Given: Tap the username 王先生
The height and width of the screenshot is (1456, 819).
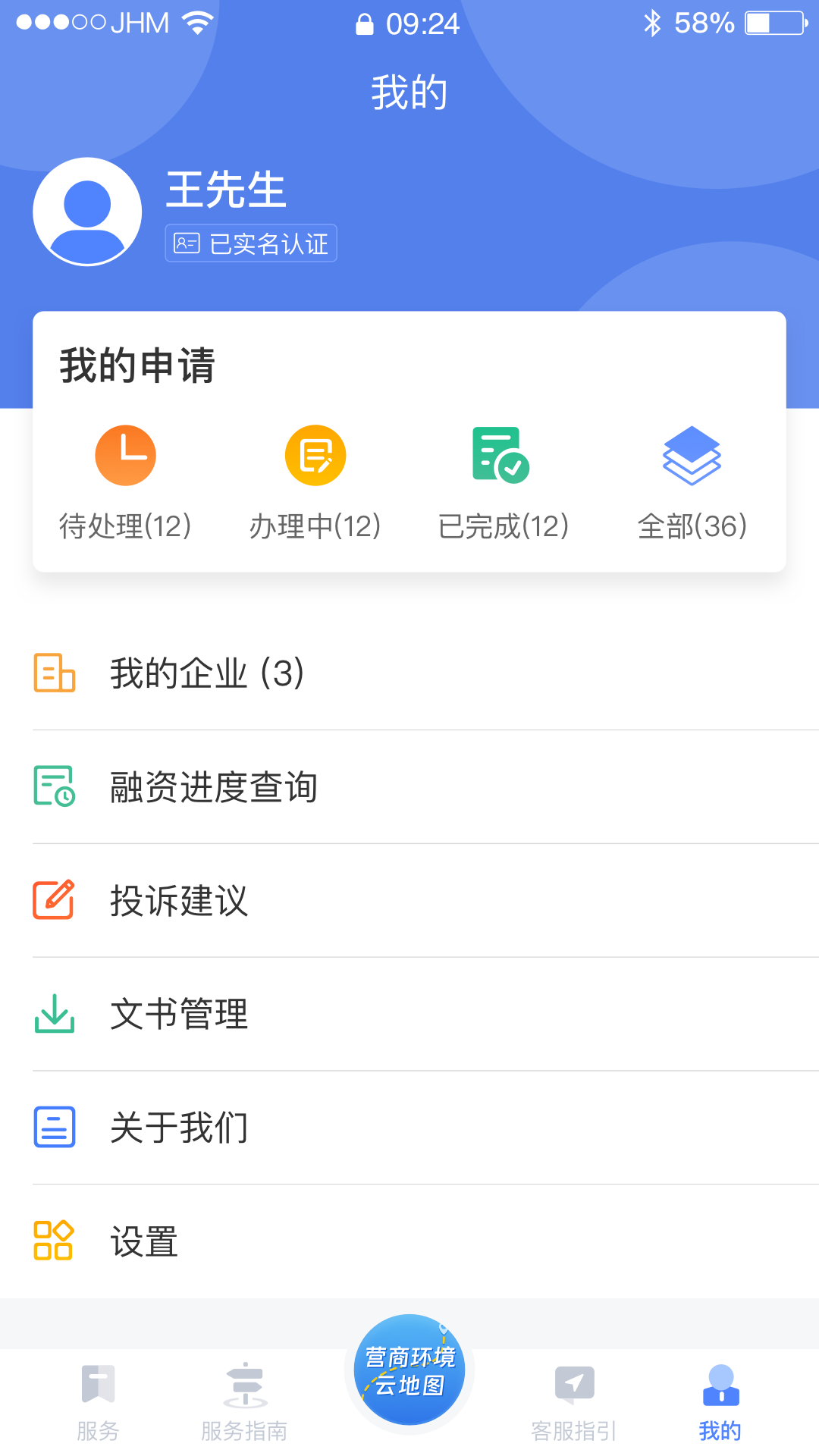Looking at the screenshot, I should point(226,190).
